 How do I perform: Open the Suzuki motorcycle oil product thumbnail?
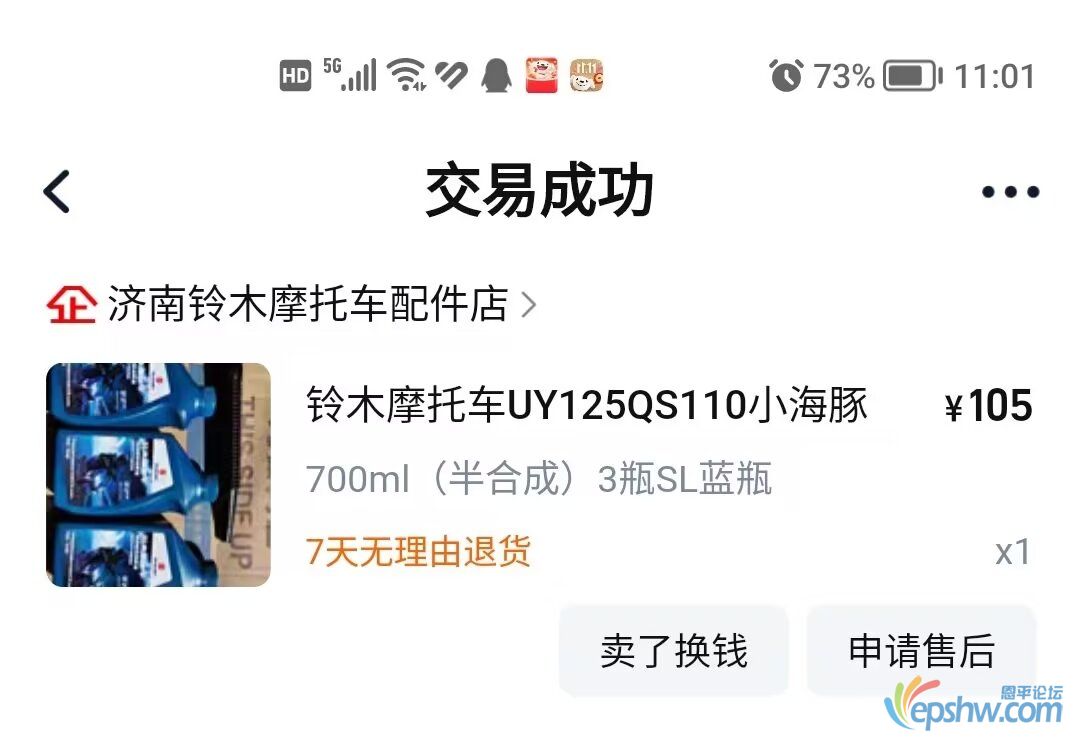[x=158, y=474]
